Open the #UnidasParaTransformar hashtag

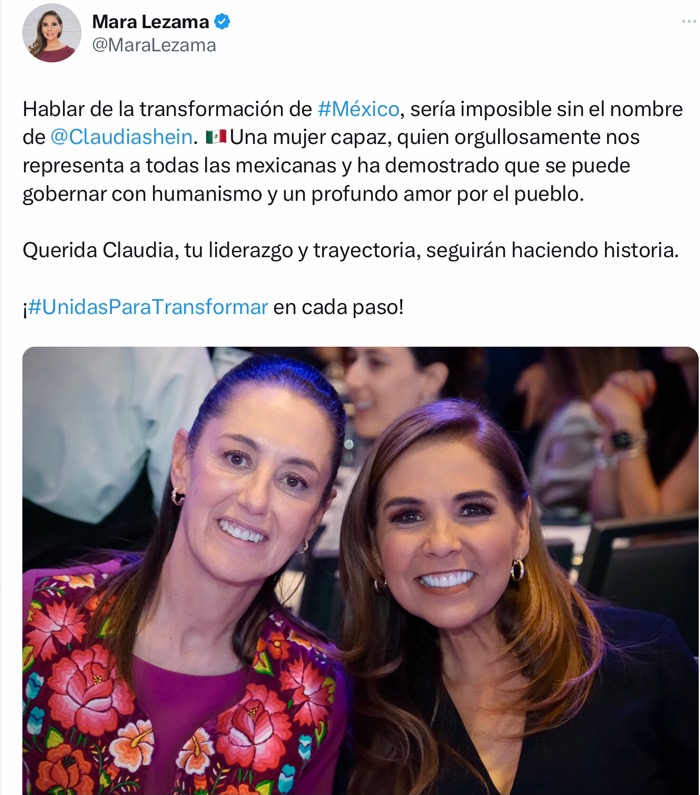[x=148, y=307]
